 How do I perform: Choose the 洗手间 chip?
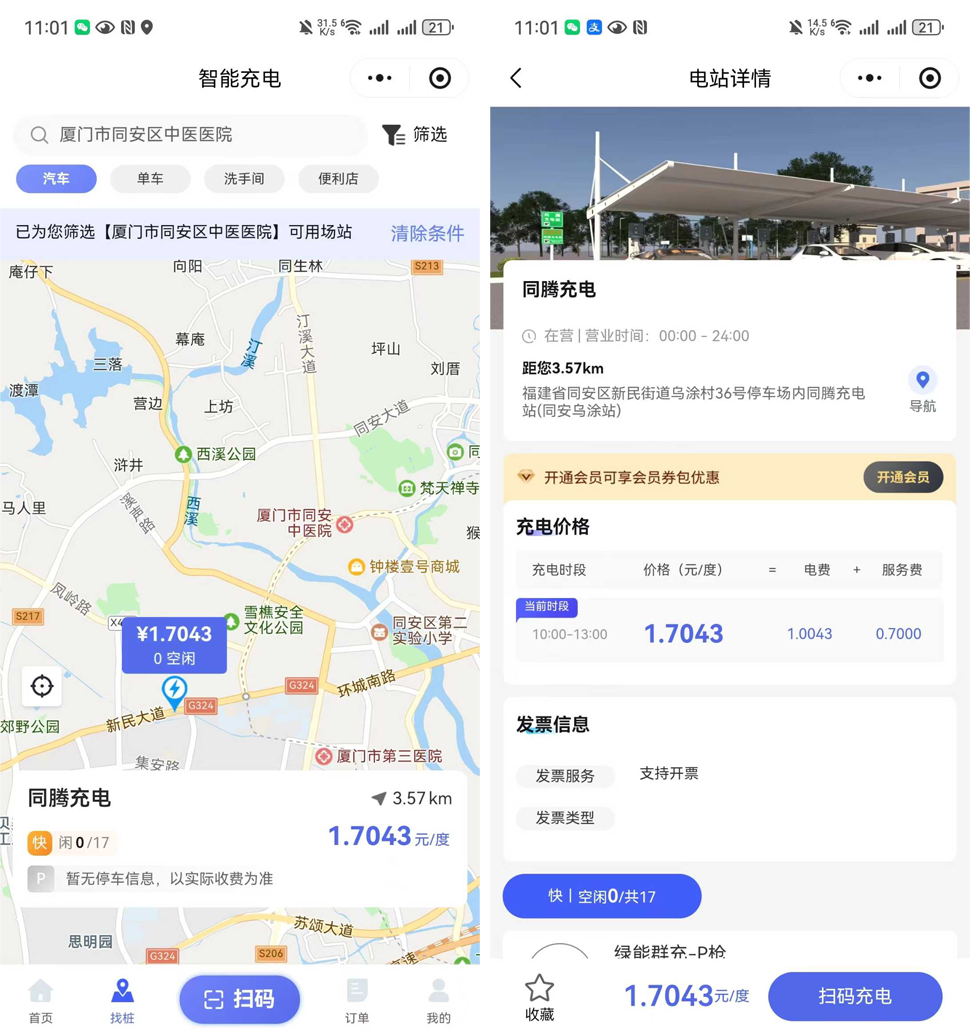(x=244, y=179)
